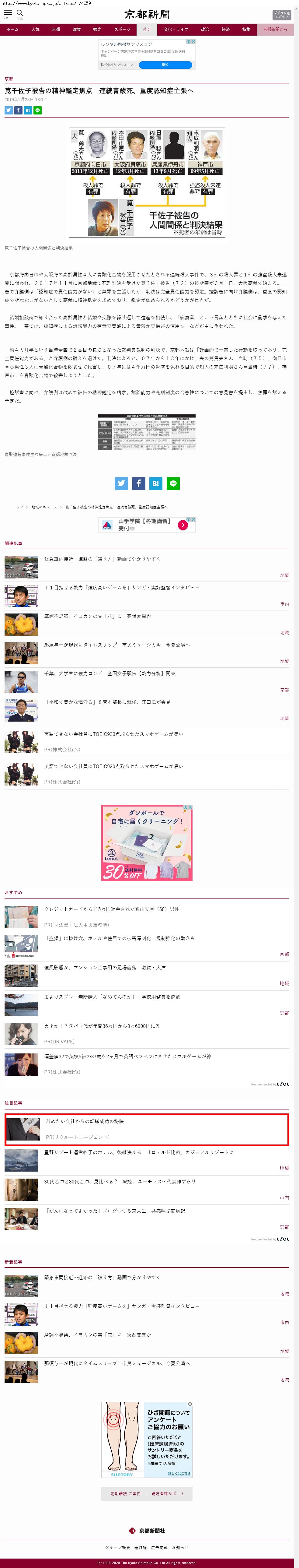This screenshot has width=299, height=1568.
Task: Share article on Twitter below the headline
Action: tap(9, 110)
